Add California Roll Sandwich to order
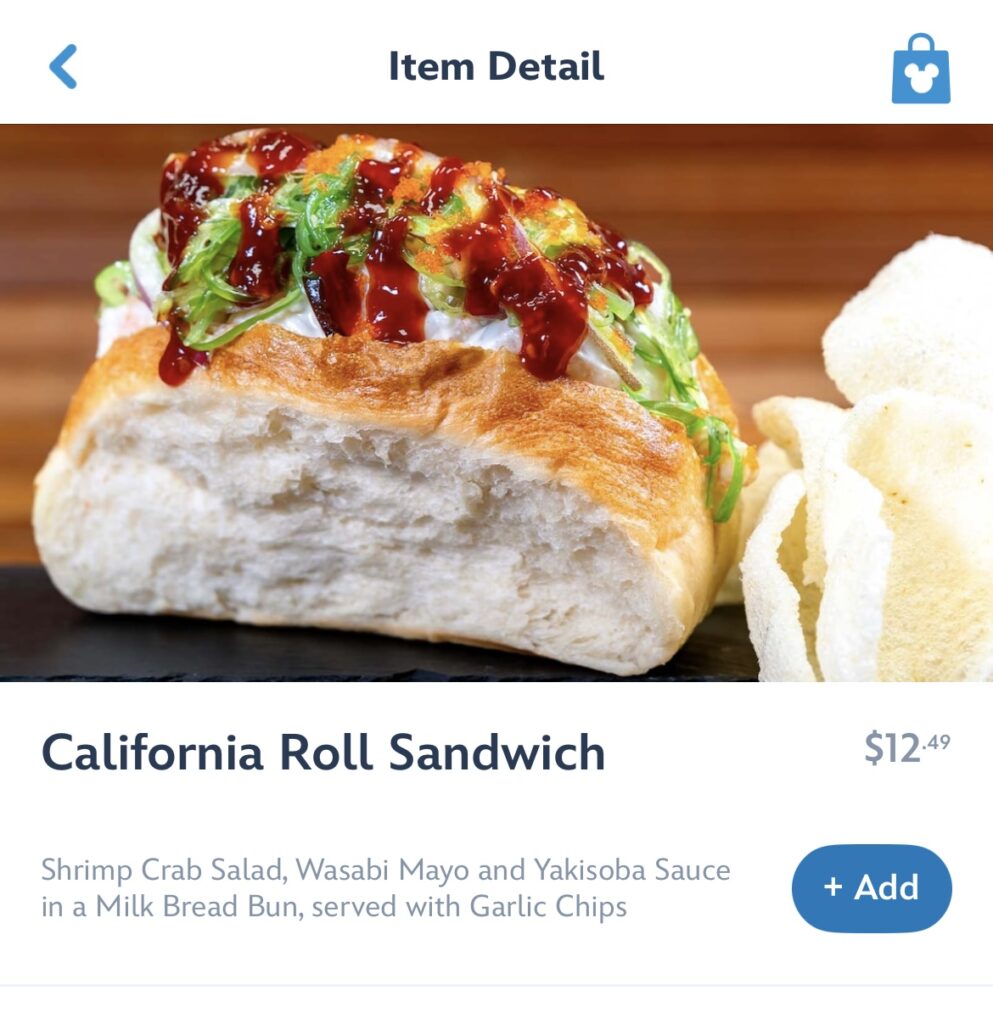Screen dimensions: 993x1024 tap(871, 888)
